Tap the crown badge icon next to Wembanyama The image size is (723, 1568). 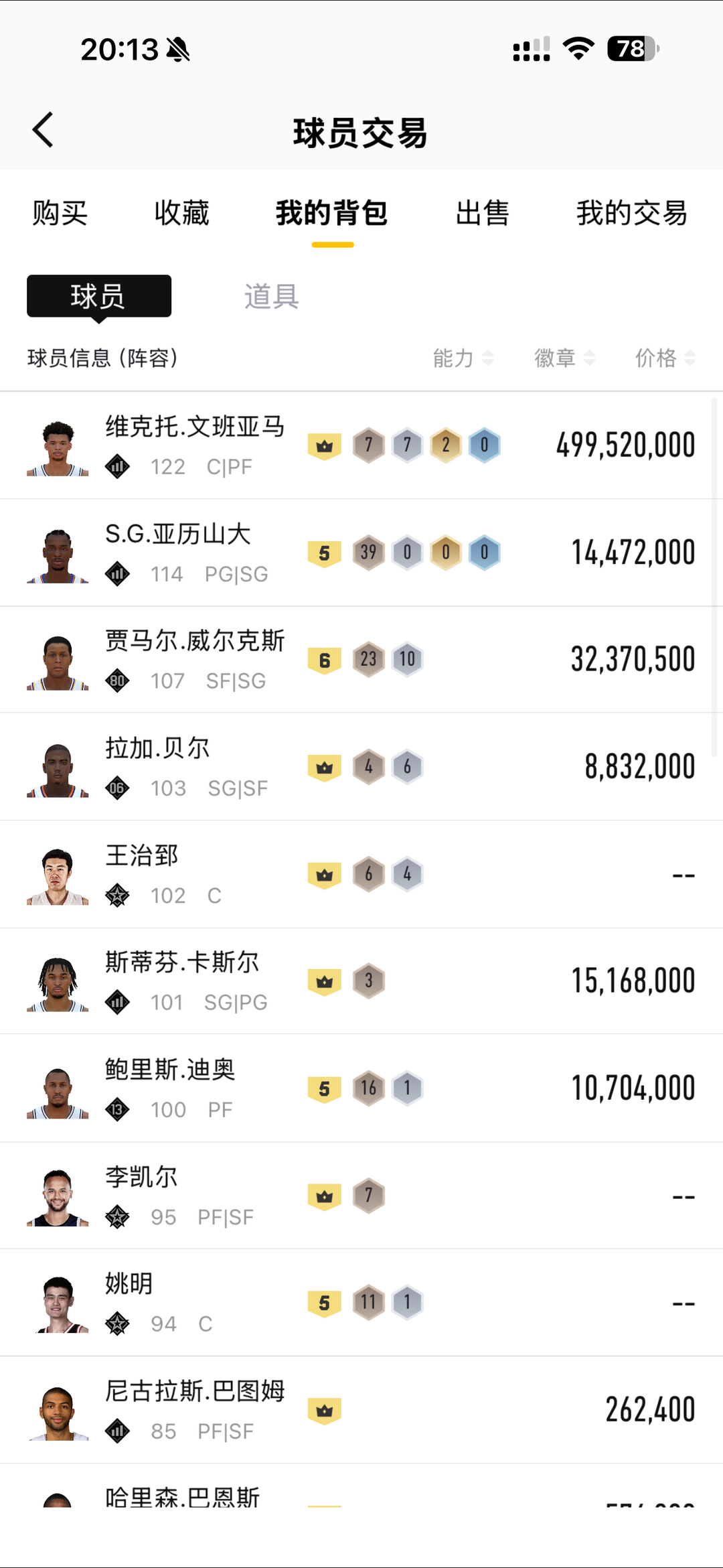pos(325,444)
